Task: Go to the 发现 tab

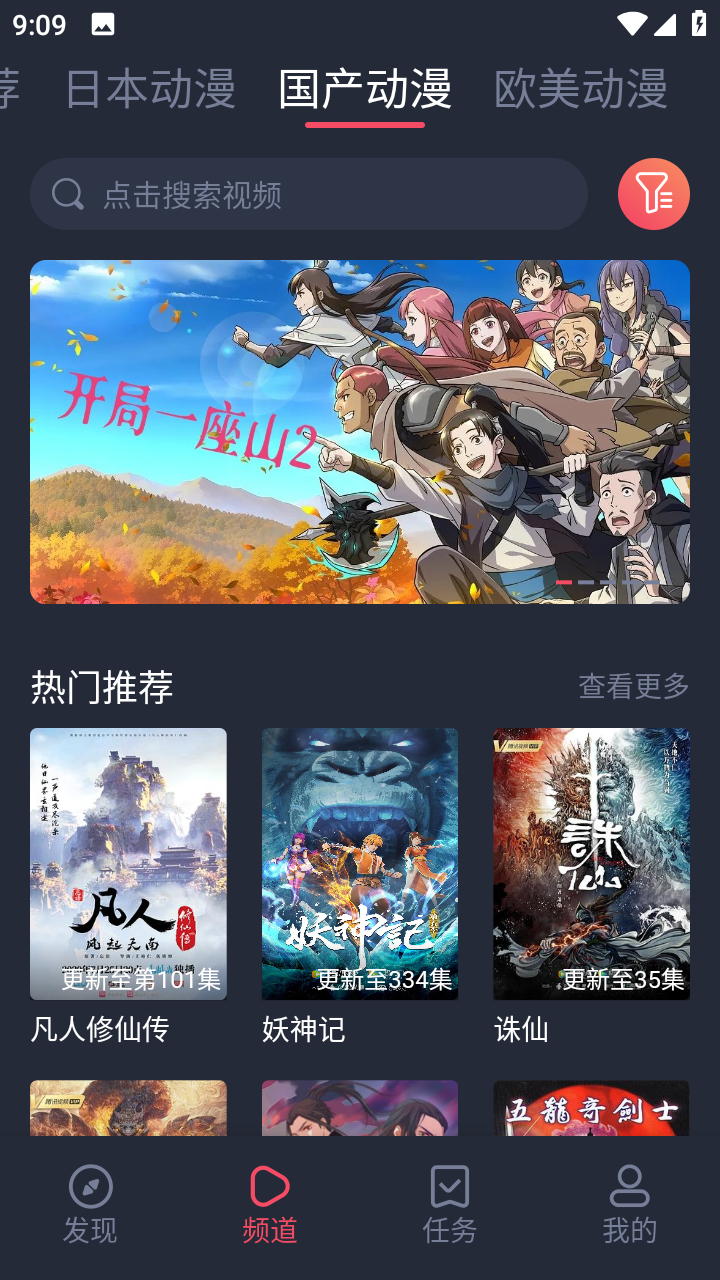Action: pos(90,1204)
